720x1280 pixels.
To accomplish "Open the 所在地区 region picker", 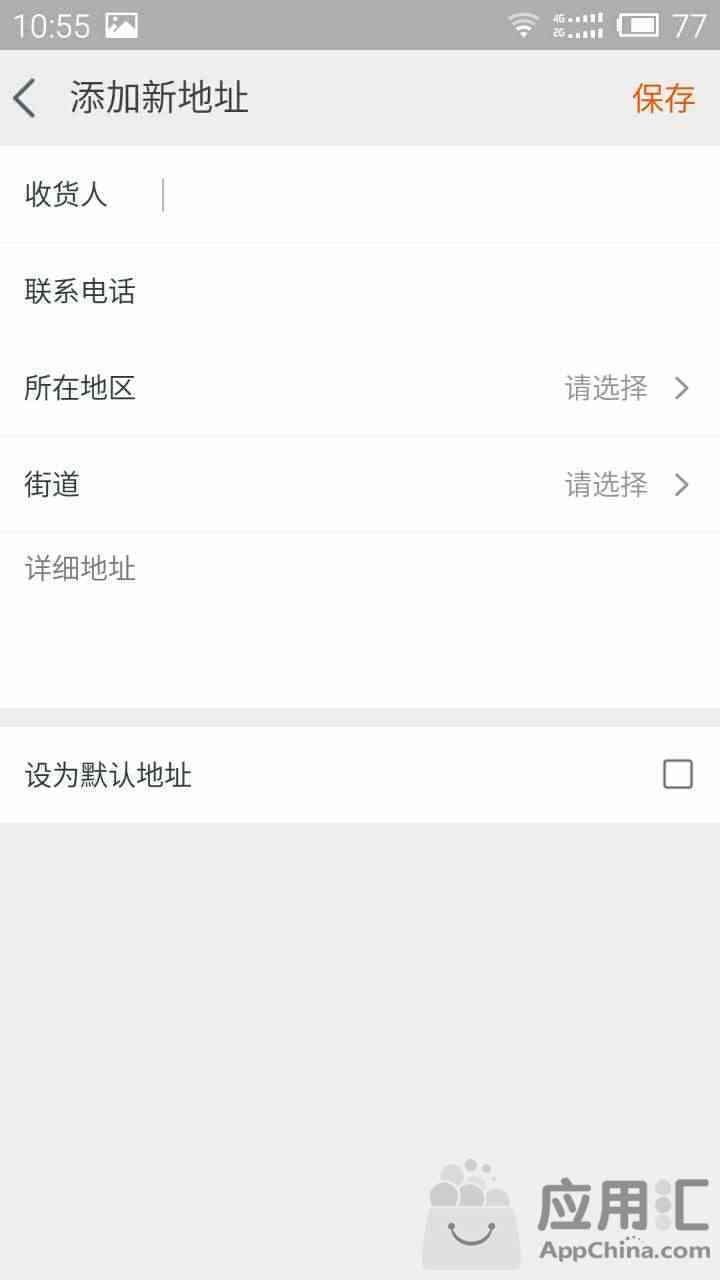I will (360, 388).
